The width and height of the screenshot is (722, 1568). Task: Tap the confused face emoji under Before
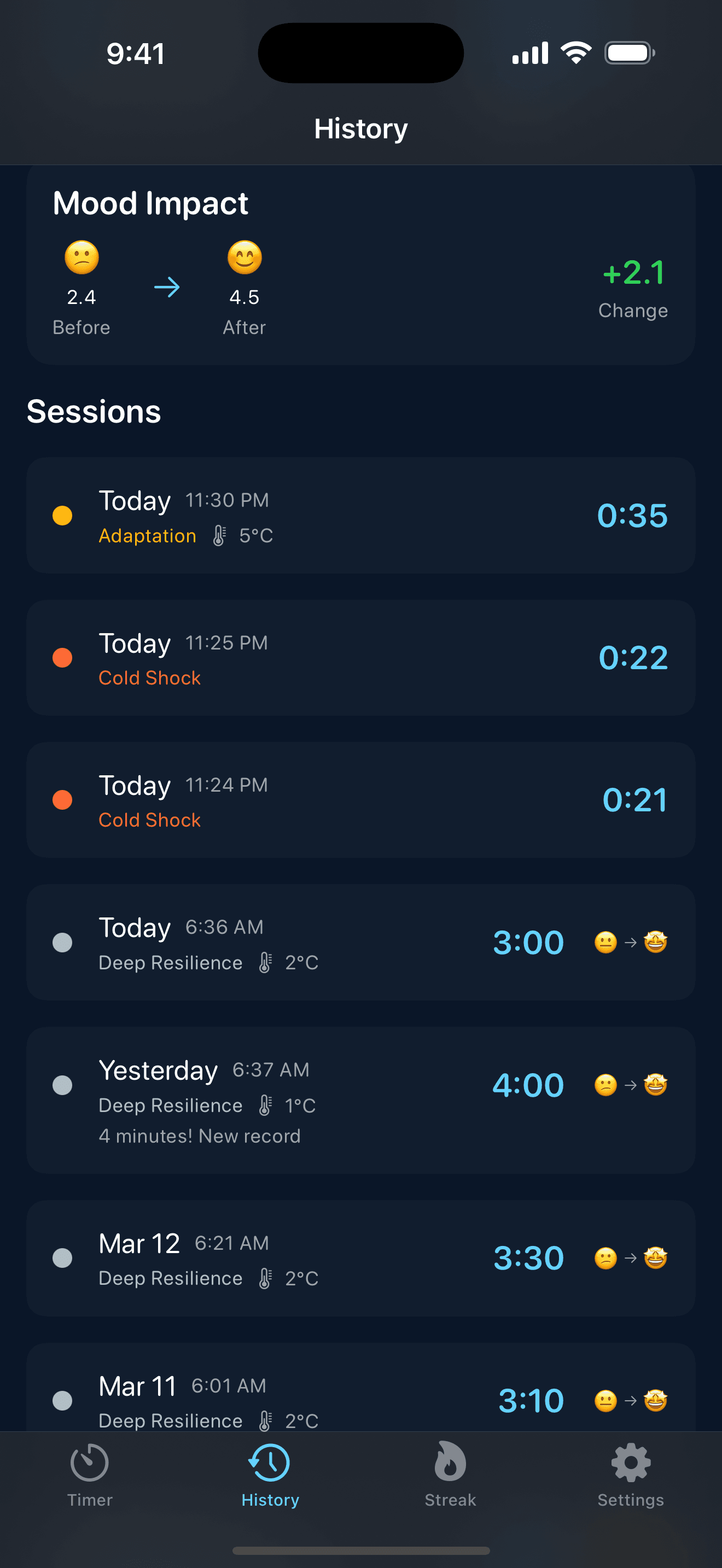tap(80, 258)
